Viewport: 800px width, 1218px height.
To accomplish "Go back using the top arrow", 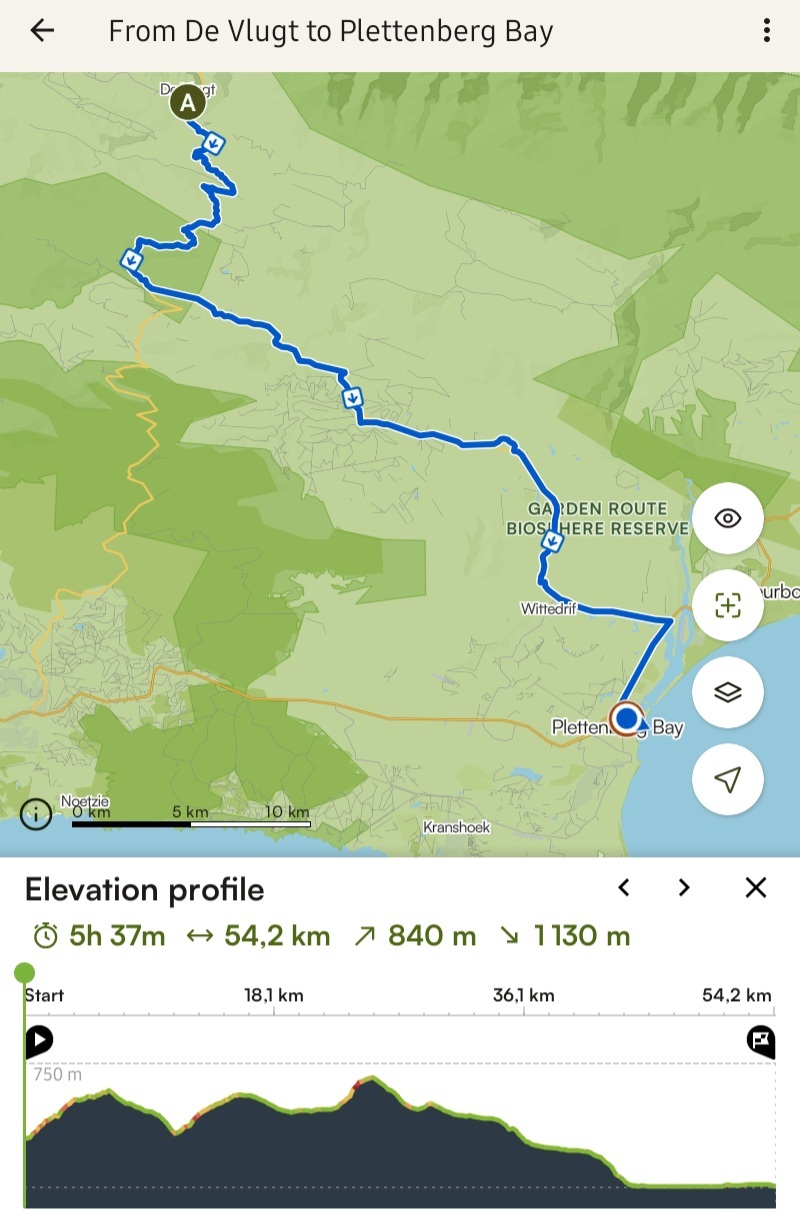I will 42,31.
